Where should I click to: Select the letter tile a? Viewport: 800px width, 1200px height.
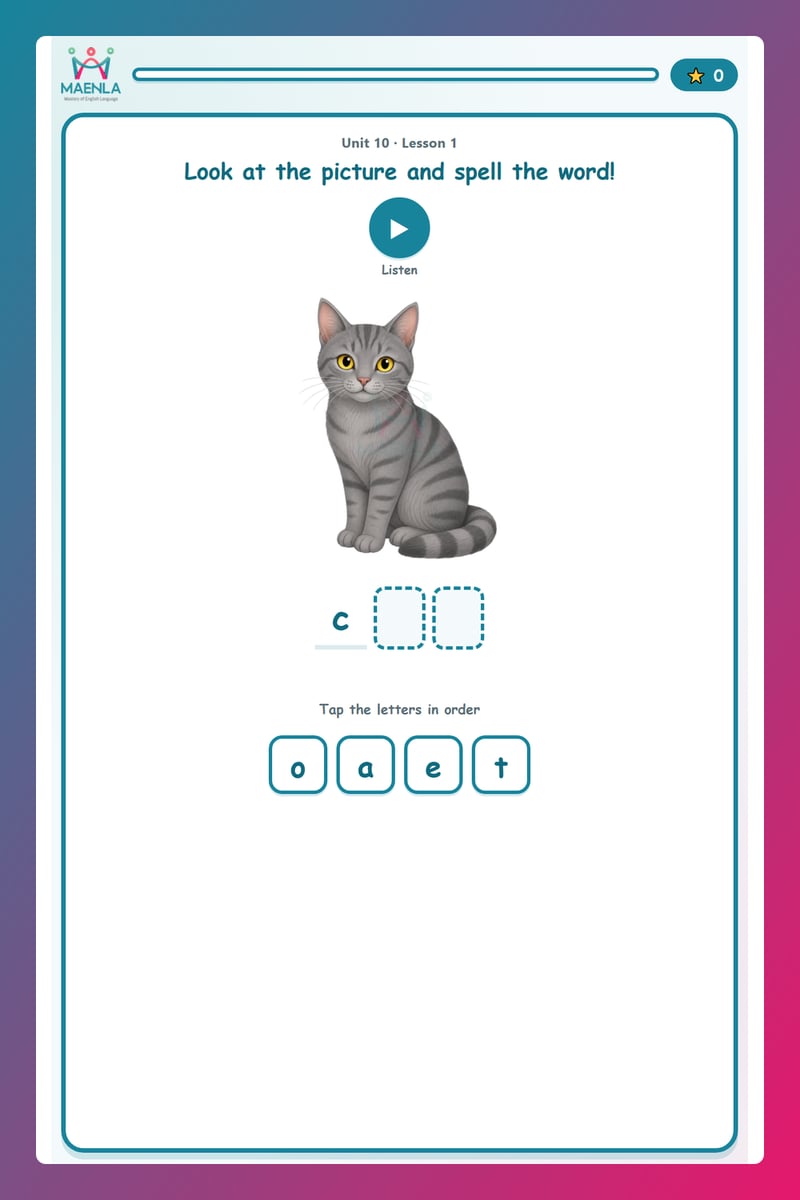[x=366, y=765]
